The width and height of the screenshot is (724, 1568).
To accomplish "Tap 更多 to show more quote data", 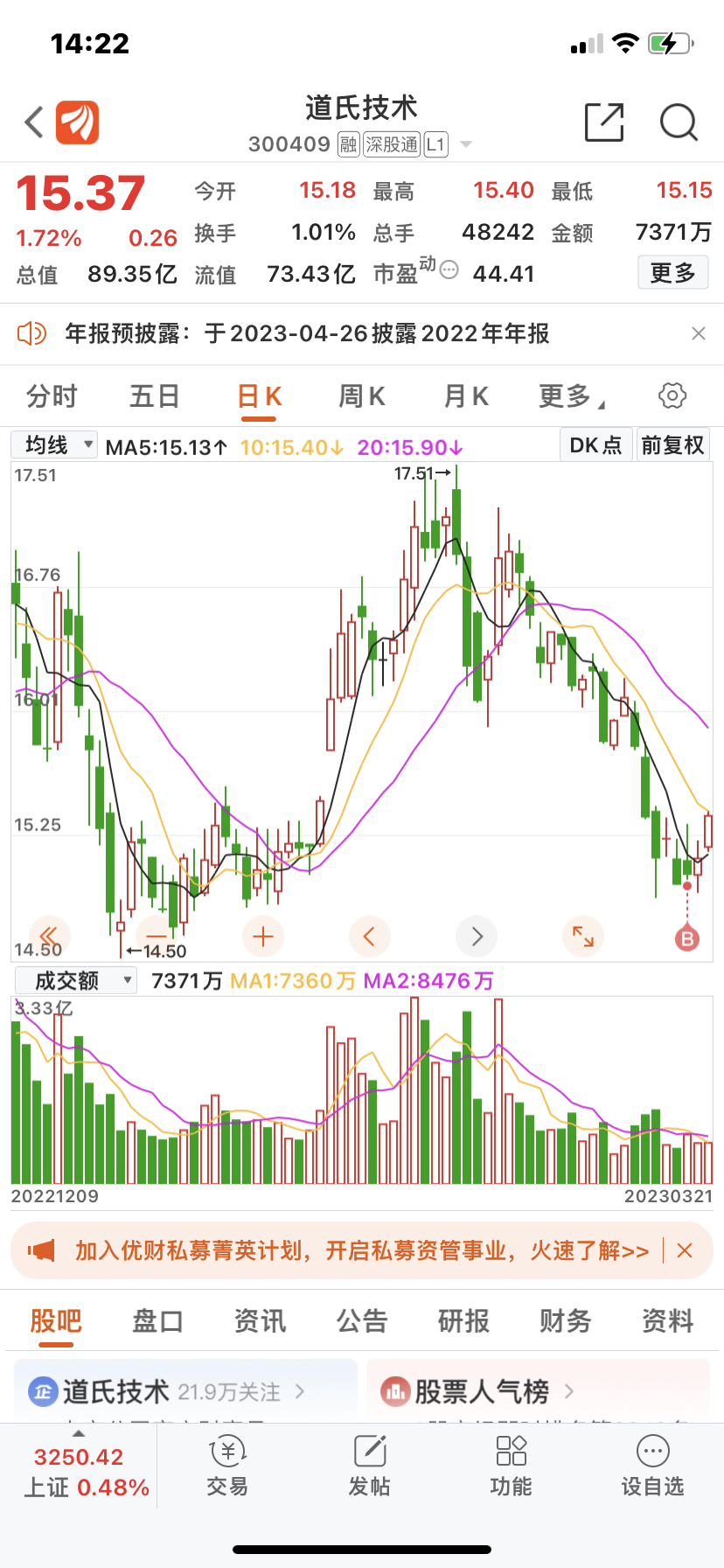I will click(672, 273).
